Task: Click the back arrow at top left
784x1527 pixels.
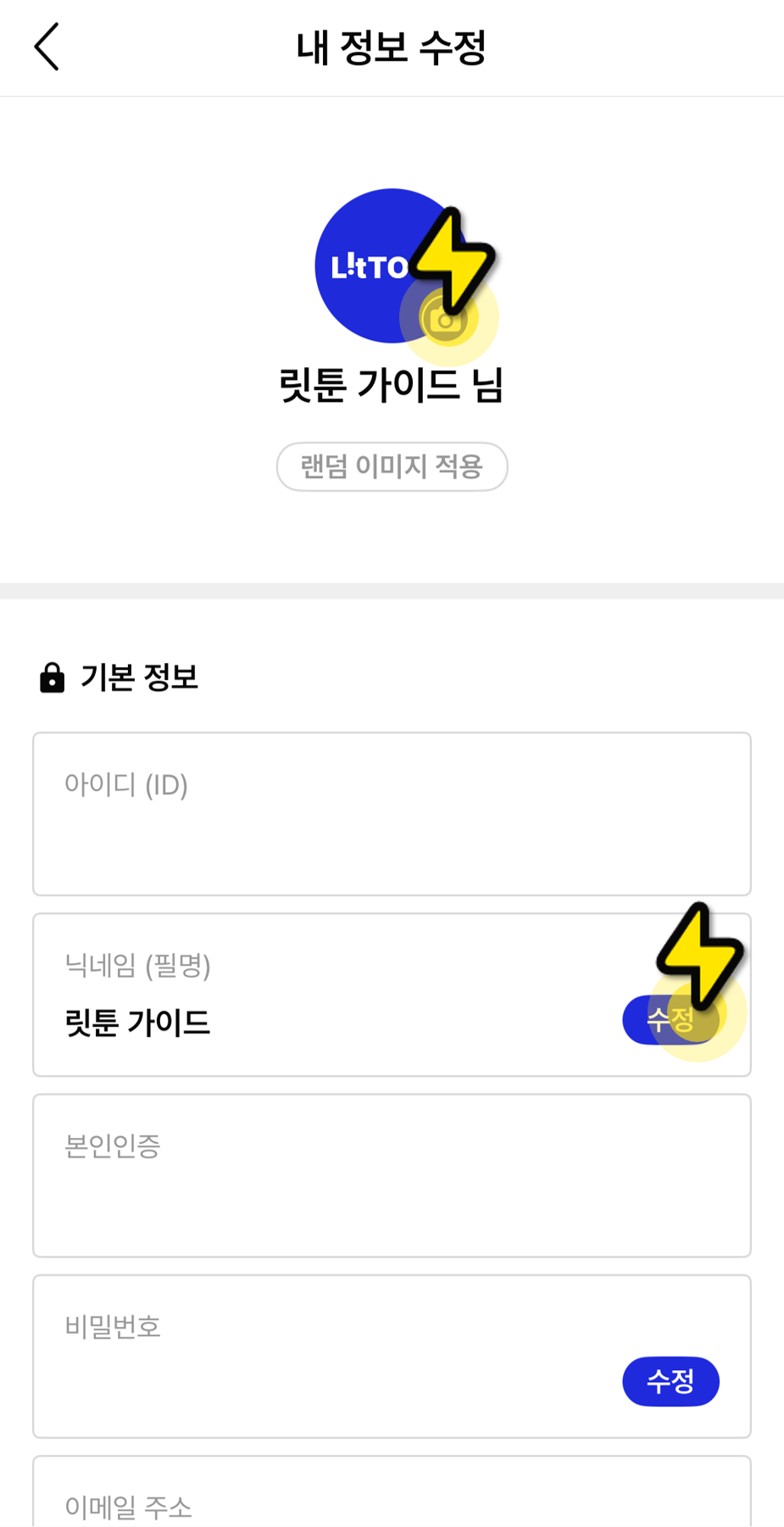Action: [x=47, y=47]
